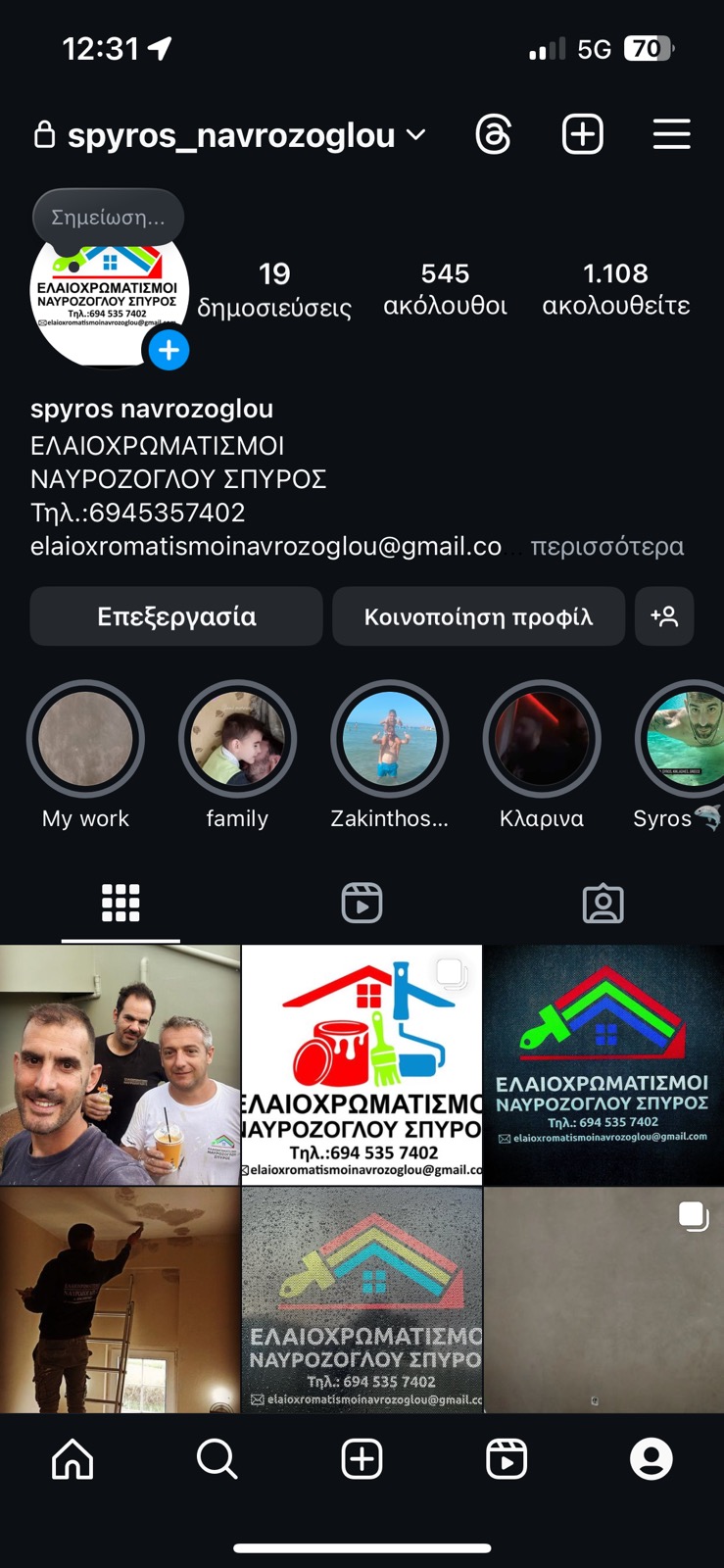Viewport: 724px width, 1568px height.
Task: Go to the home feed
Action: [72, 1458]
